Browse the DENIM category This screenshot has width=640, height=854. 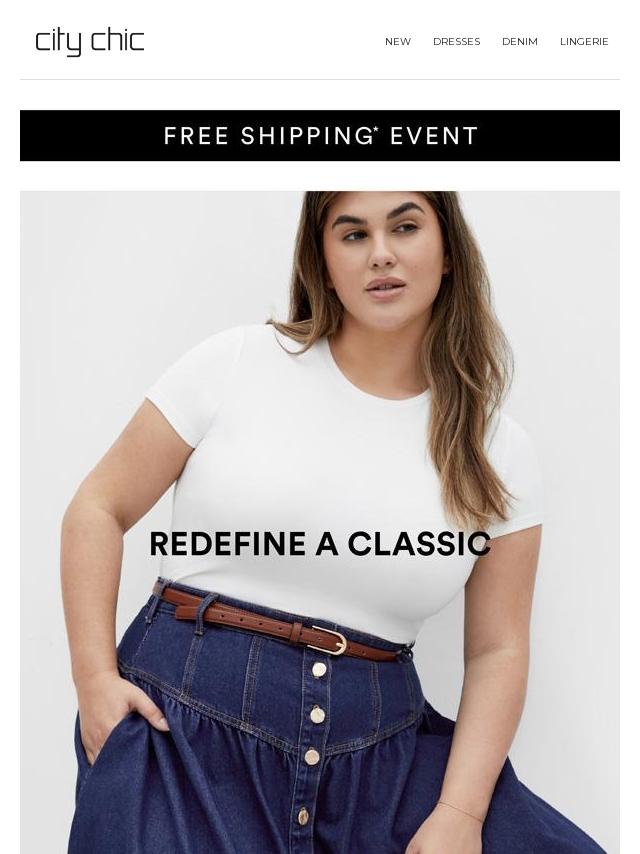[519, 41]
